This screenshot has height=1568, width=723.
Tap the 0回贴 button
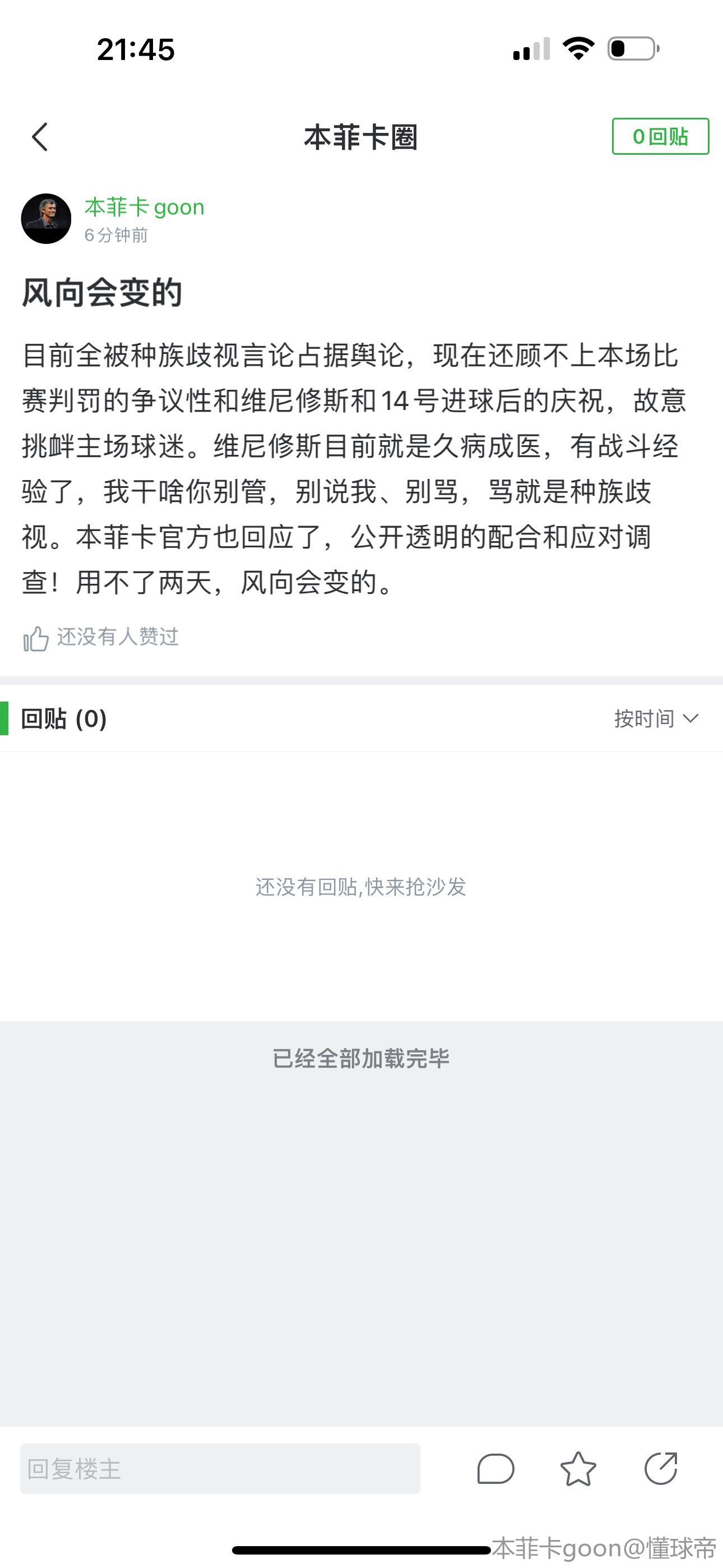click(x=660, y=136)
